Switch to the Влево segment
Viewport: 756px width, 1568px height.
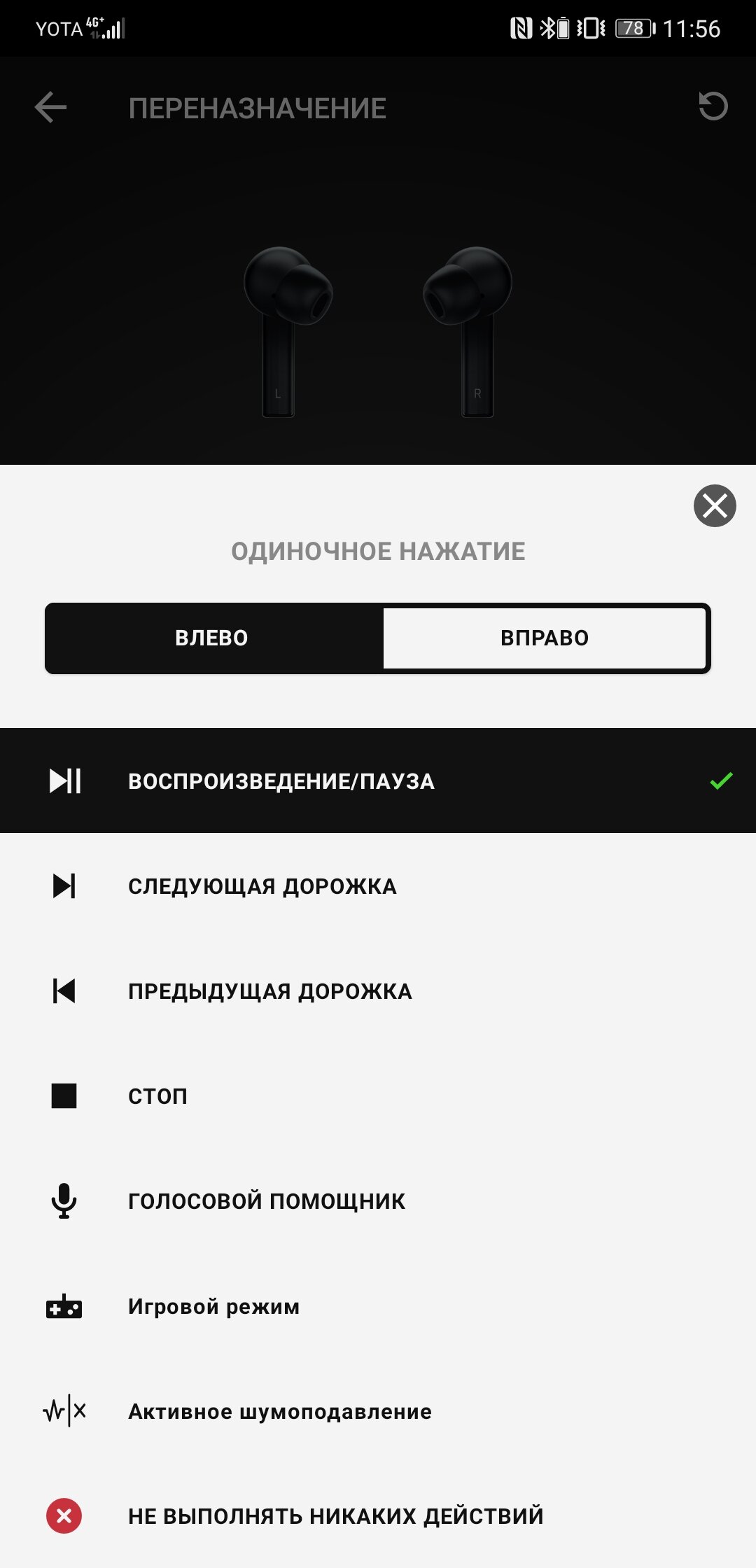(x=212, y=638)
